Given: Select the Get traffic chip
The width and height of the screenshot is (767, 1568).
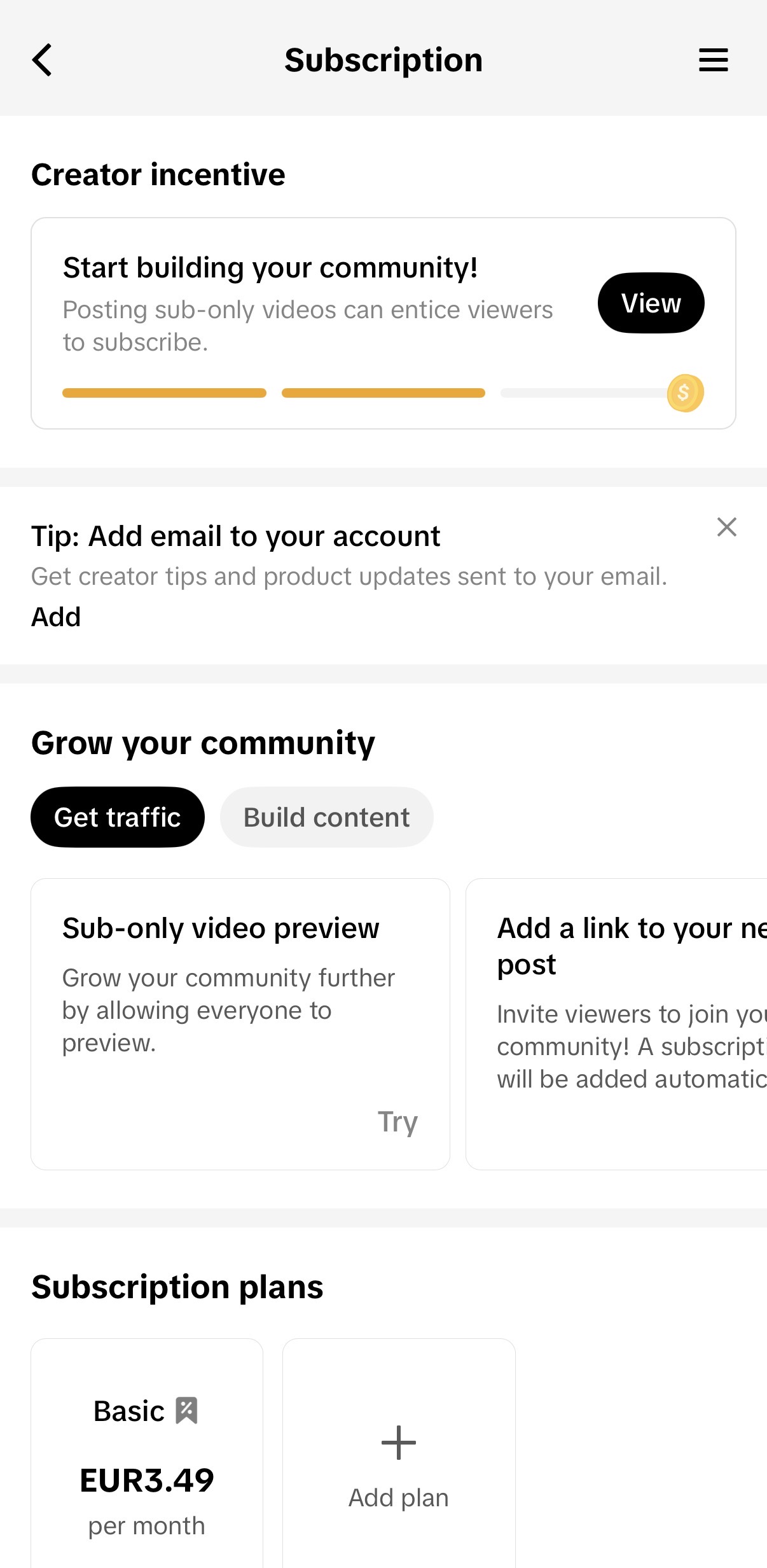Looking at the screenshot, I should (x=118, y=817).
